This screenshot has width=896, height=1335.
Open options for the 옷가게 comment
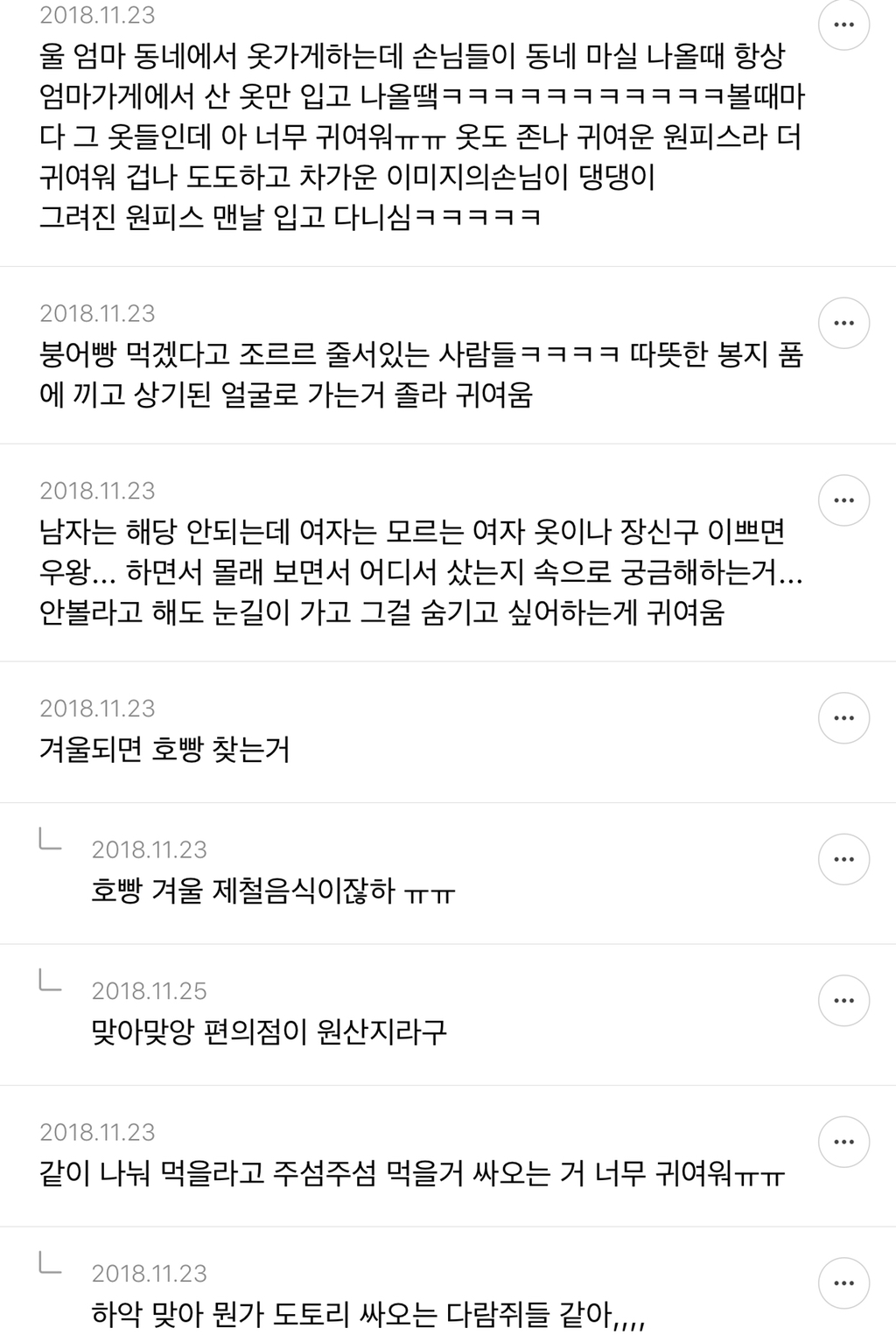(843, 24)
